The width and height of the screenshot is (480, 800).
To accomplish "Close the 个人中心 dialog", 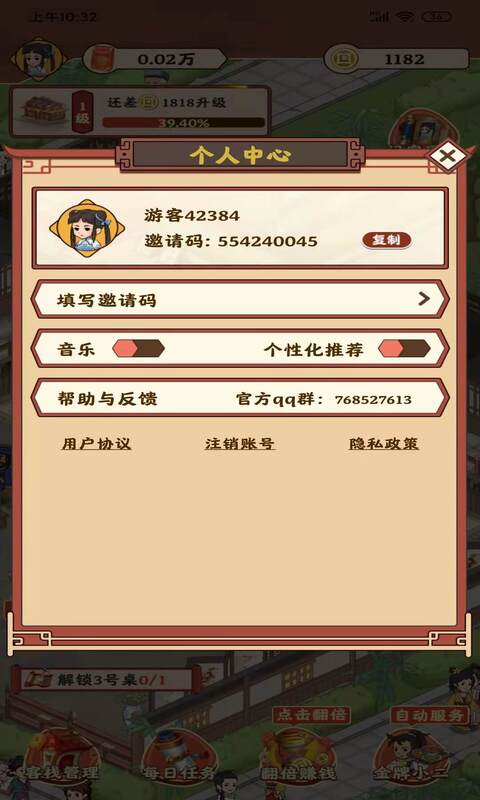I will click(x=447, y=156).
